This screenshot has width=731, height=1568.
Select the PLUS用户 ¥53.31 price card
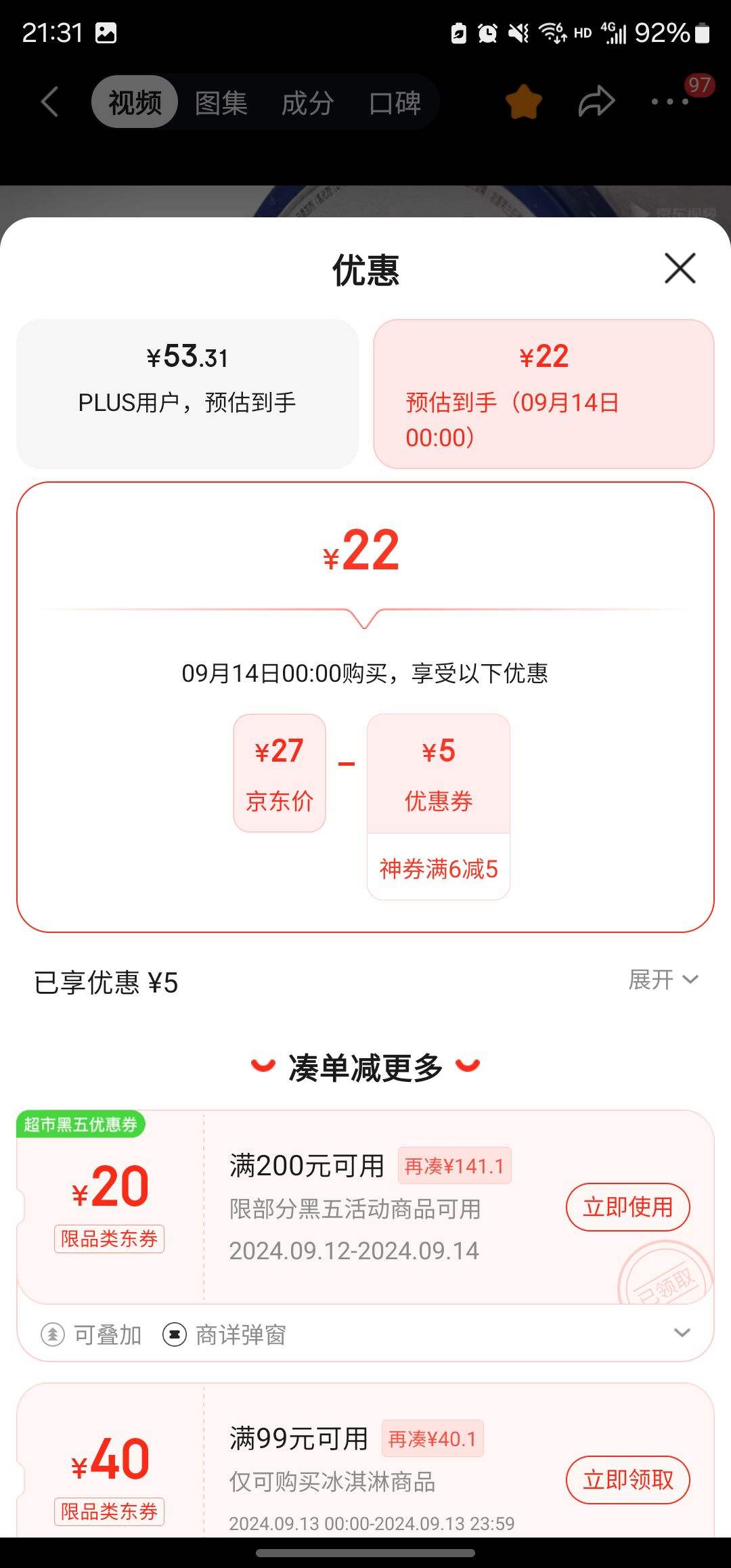point(190,394)
